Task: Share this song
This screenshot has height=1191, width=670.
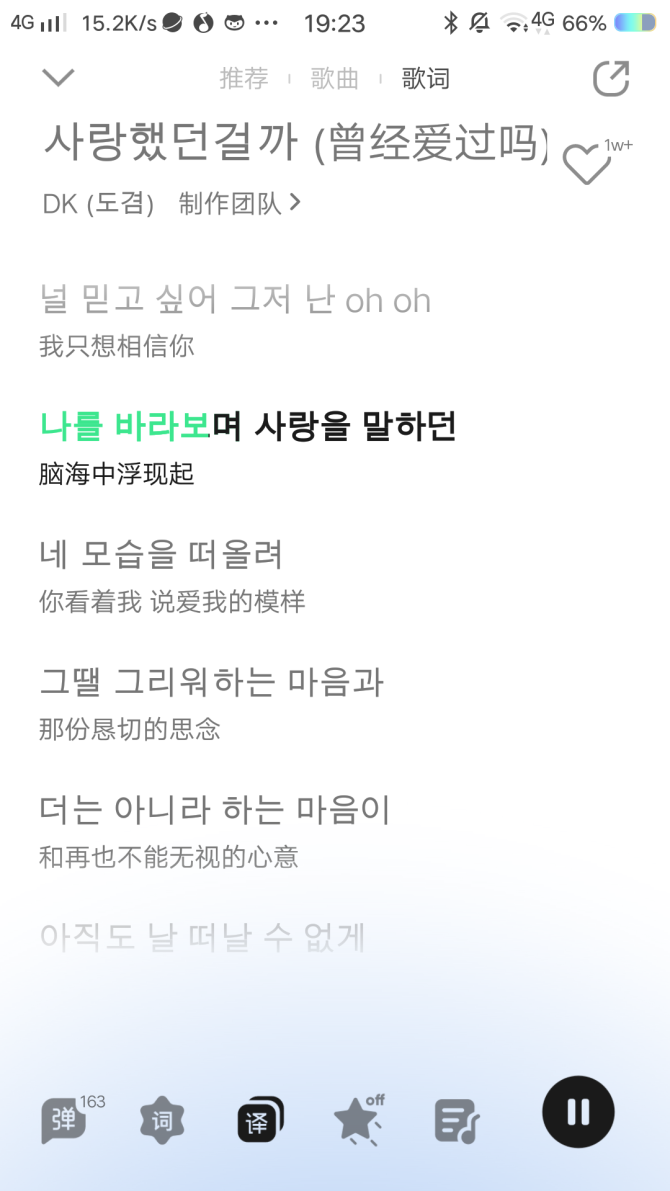Action: pos(611,79)
